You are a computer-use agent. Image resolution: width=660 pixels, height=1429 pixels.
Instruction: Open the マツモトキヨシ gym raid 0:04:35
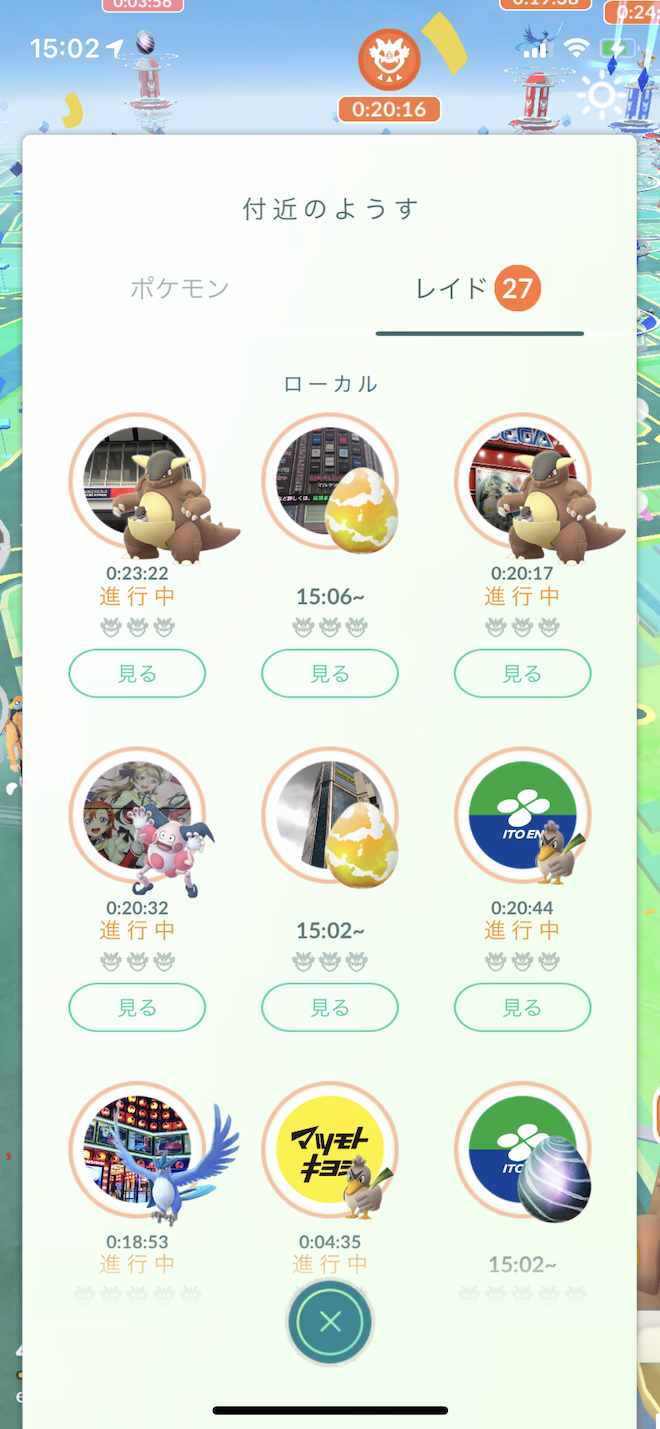(330, 1150)
